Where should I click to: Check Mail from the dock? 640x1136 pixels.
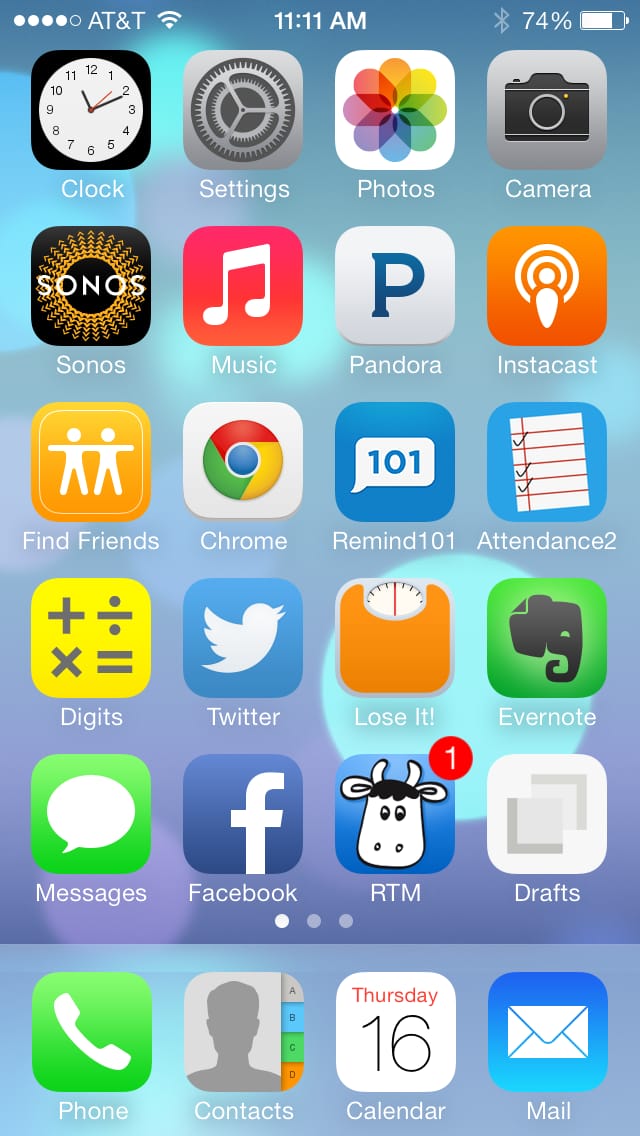pyautogui.click(x=548, y=1032)
